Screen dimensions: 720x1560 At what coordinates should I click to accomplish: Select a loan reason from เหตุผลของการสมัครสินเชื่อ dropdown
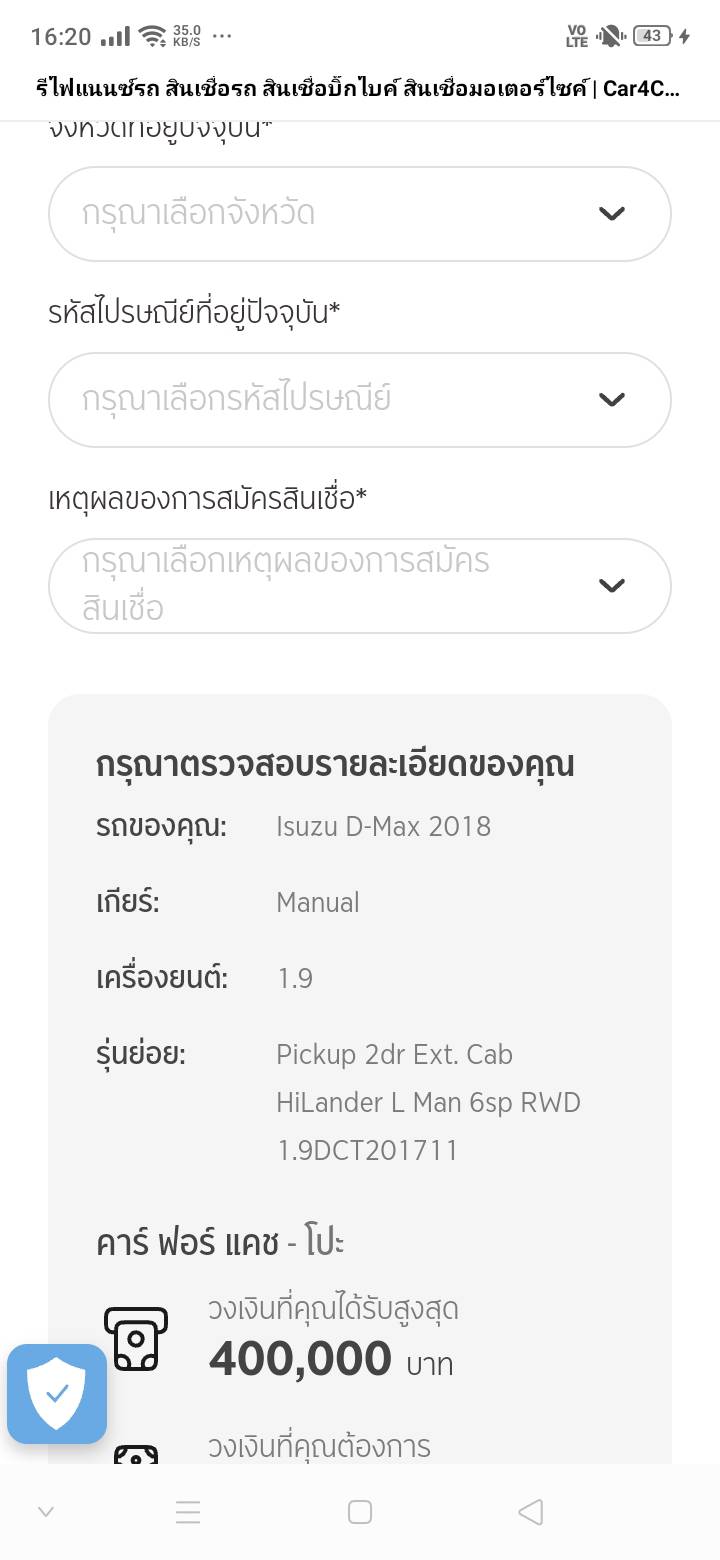359,586
